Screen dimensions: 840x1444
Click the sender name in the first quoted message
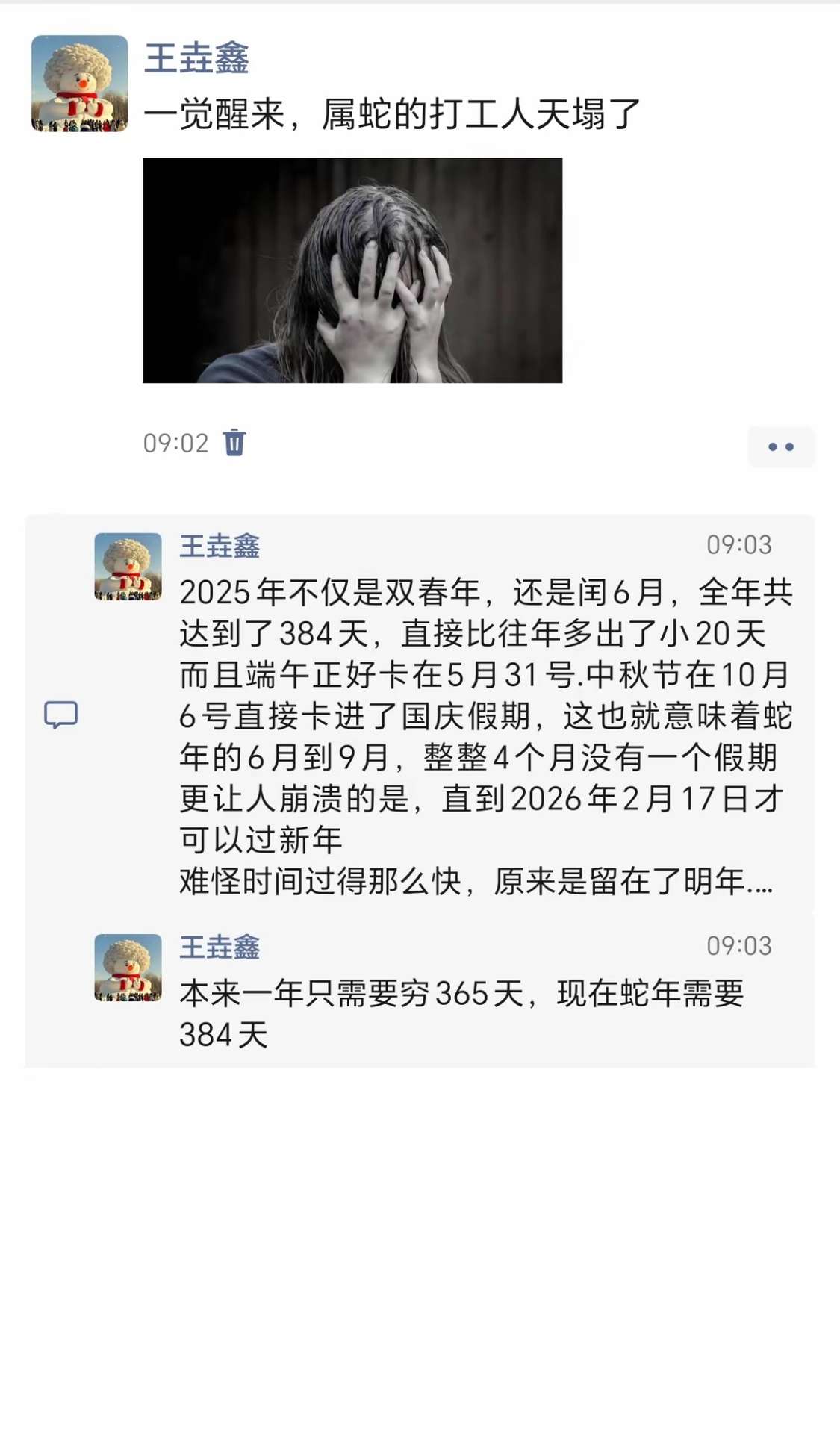[220, 547]
